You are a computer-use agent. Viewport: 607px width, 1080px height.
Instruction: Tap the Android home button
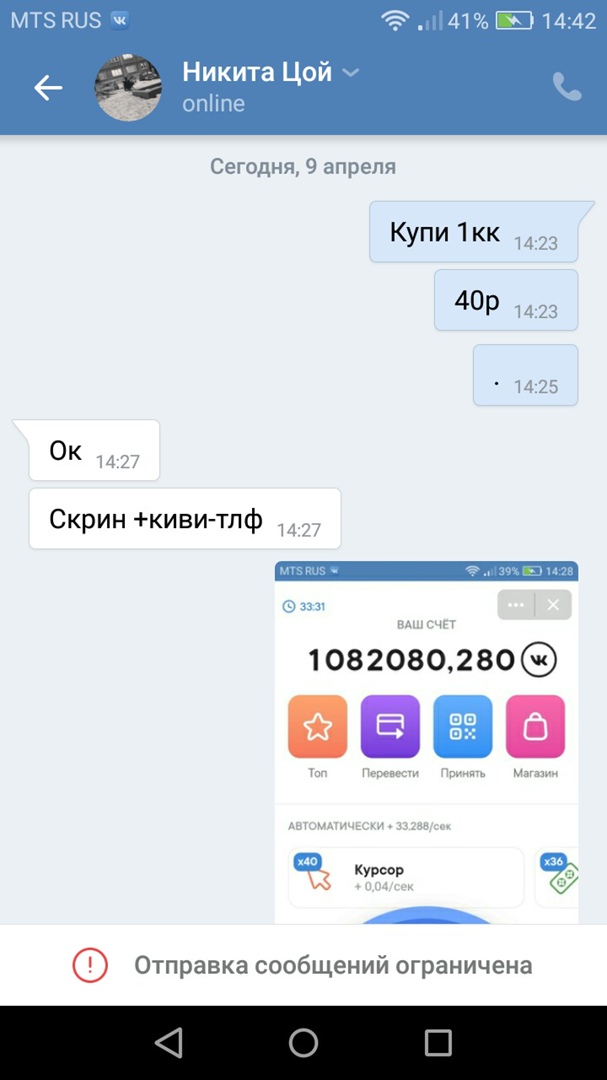(303, 1043)
